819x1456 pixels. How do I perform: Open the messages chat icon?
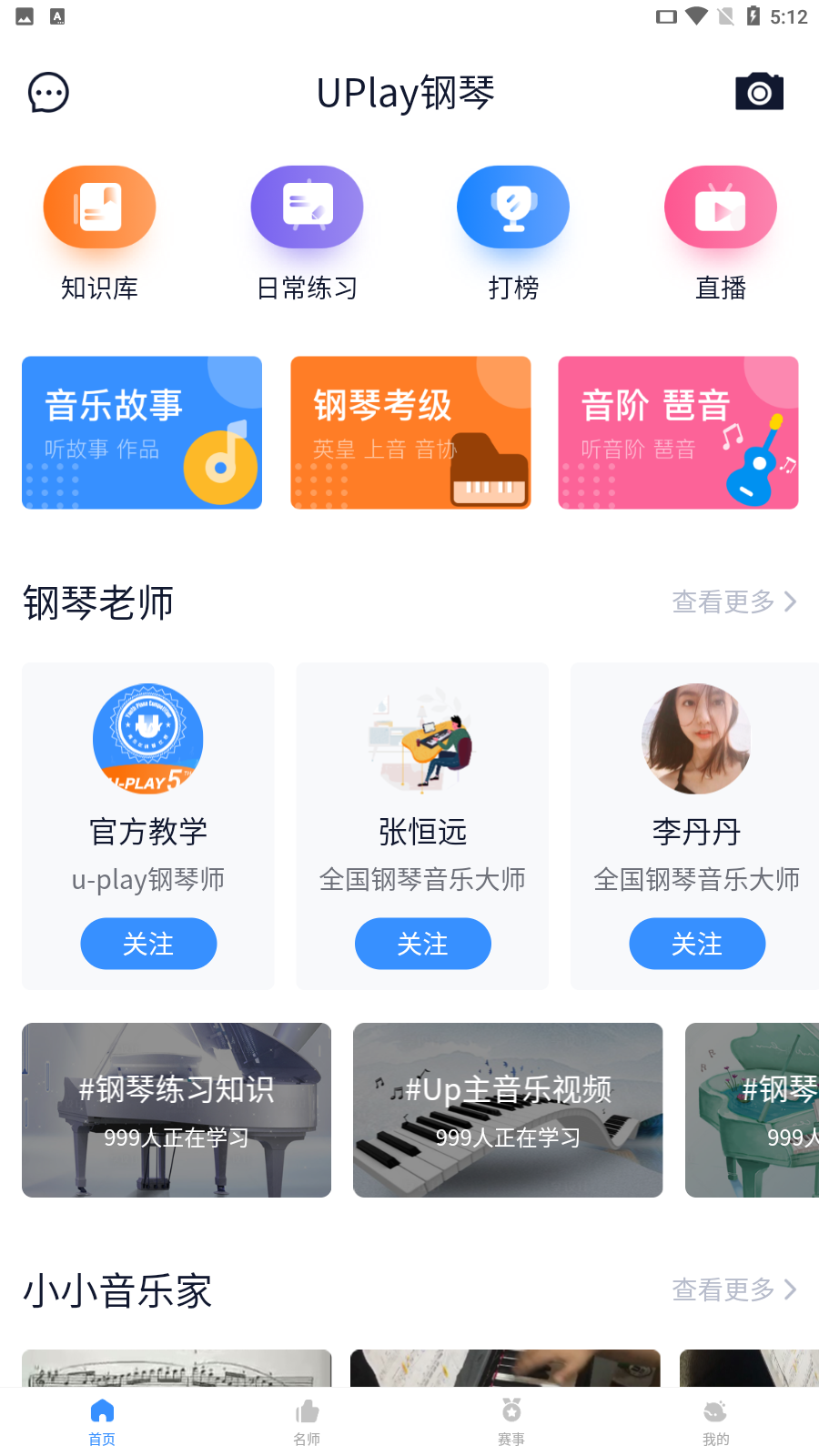(x=48, y=92)
